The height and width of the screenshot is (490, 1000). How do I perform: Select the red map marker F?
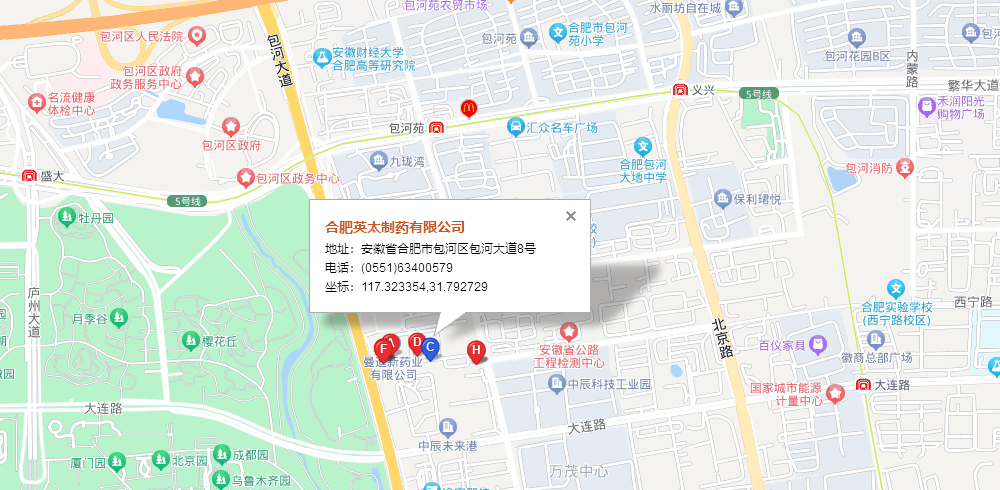(x=382, y=349)
